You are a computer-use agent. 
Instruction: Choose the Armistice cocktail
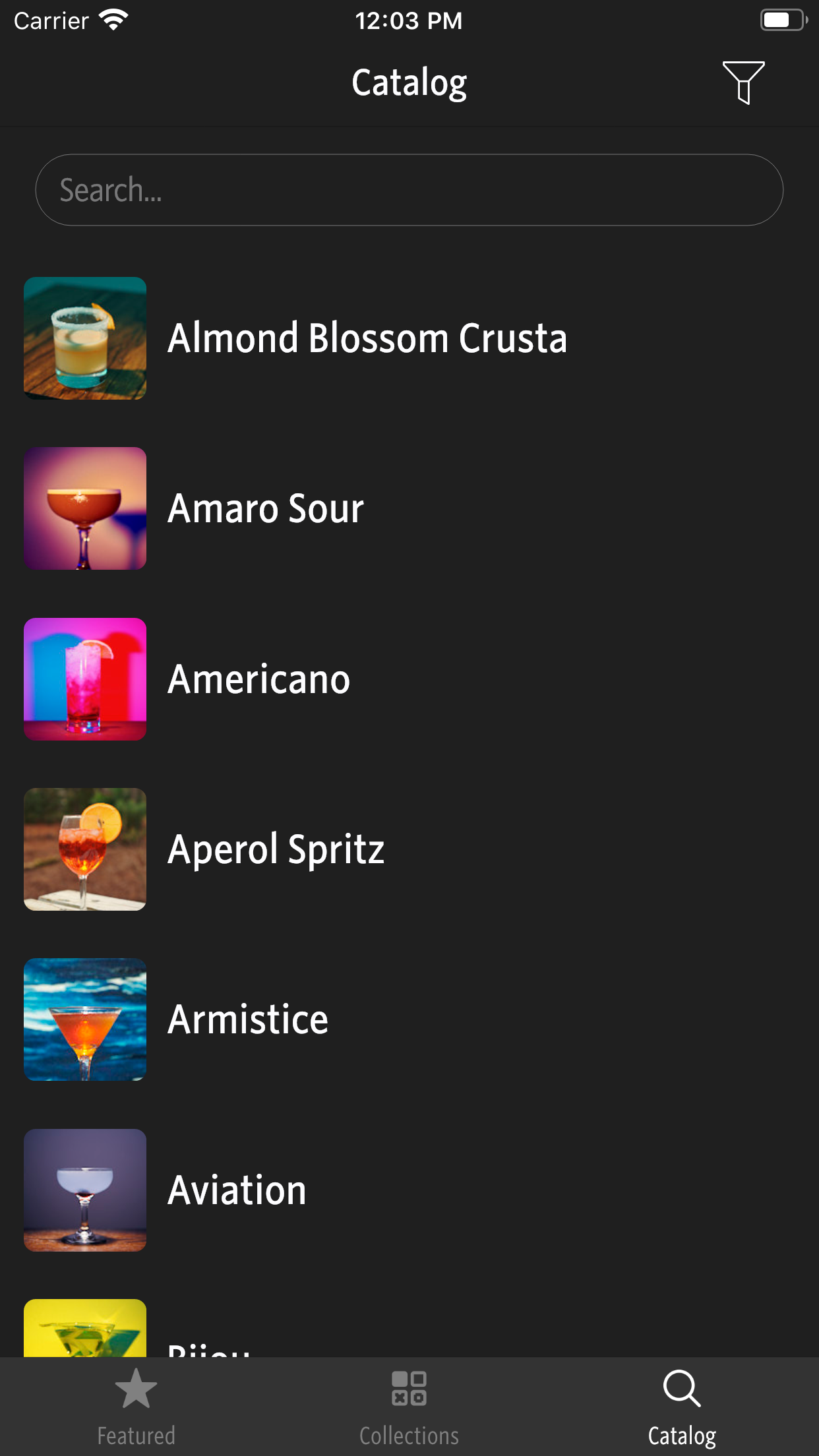pyautogui.click(x=248, y=1019)
